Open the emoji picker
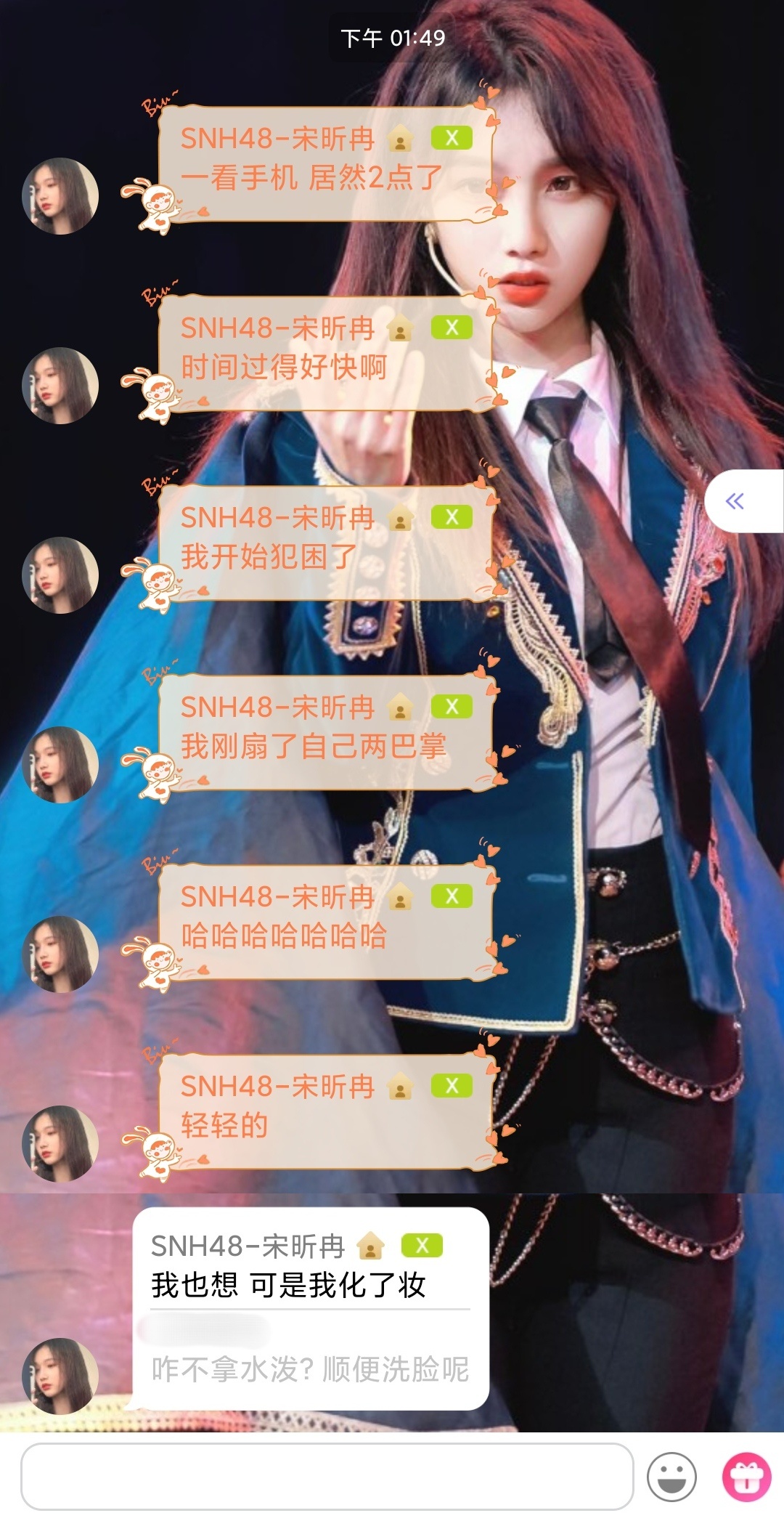The height and width of the screenshot is (1521, 784). (671, 1477)
